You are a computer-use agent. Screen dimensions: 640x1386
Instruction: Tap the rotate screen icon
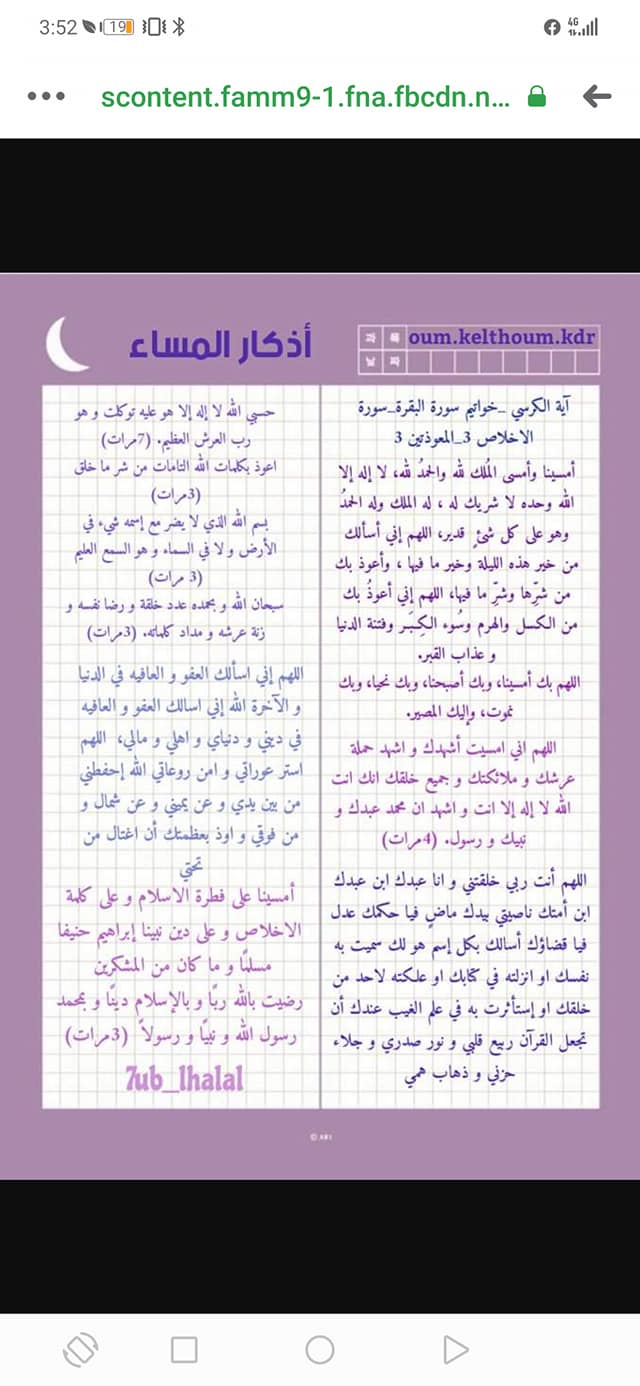pyautogui.click(x=80, y=1350)
